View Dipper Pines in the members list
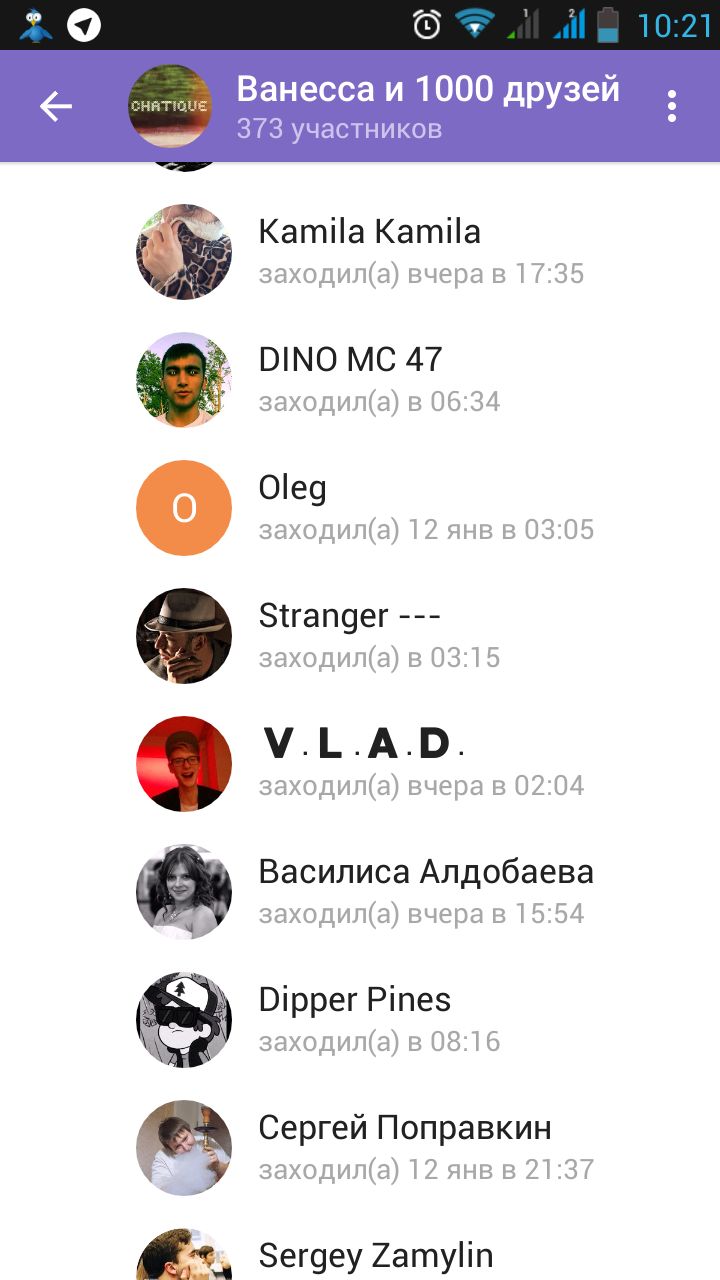The image size is (720, 1280). click(x=355, y=1019)
